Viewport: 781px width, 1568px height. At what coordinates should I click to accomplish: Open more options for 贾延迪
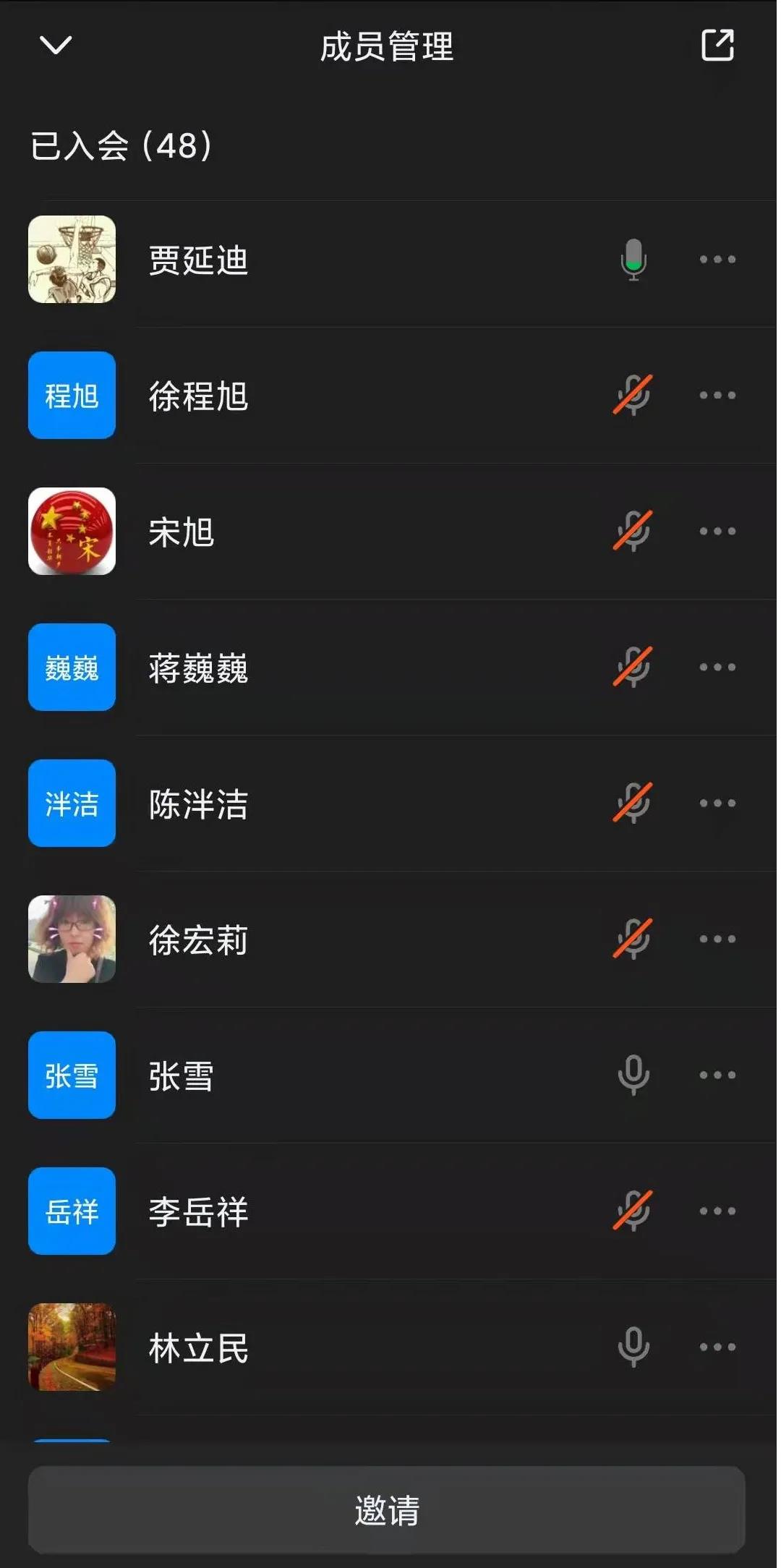[x=717, y=260]
